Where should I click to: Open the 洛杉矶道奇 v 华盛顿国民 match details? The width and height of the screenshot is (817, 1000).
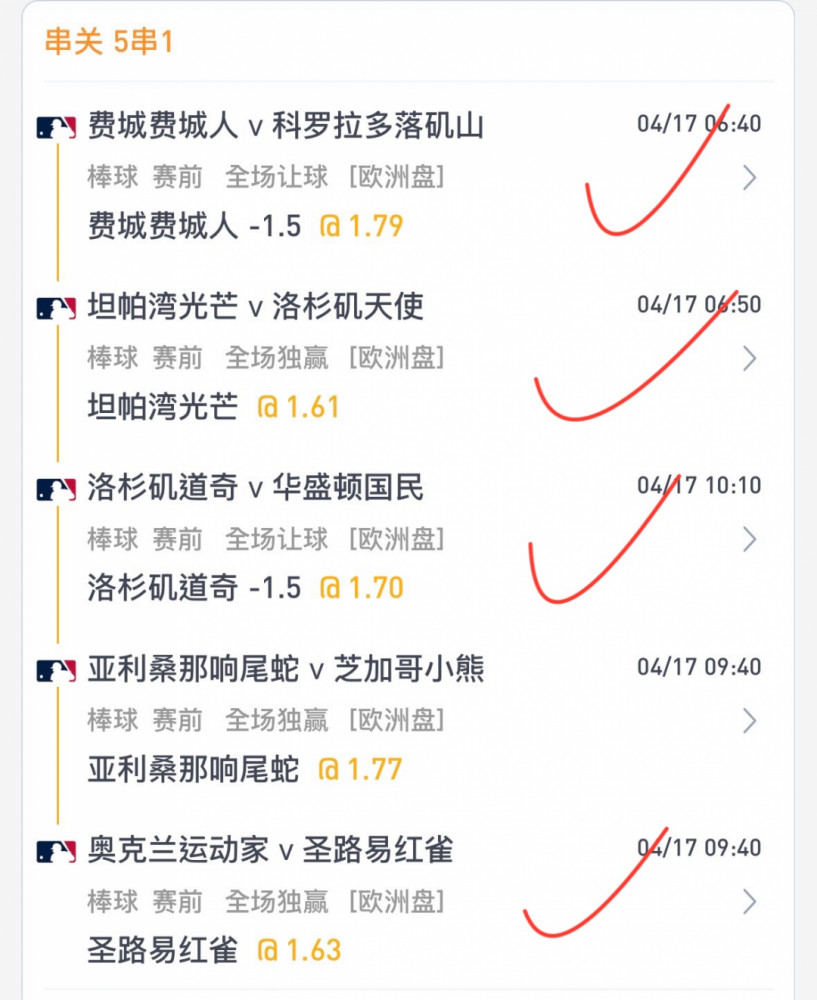pos(749,540)
